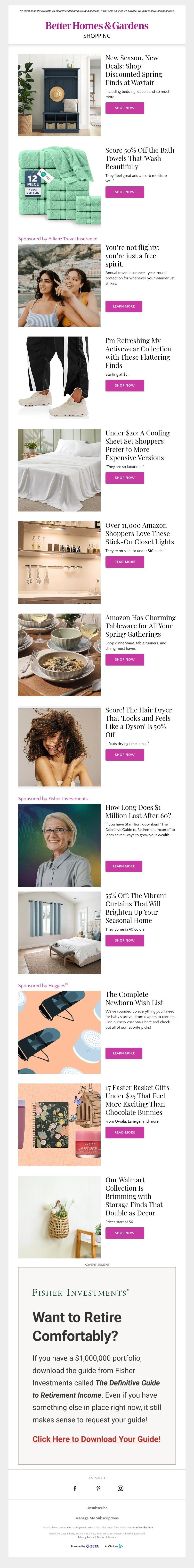Read more about stick-on closet lights
The width and height of the screenshot is (194, 1568).
pos(125,562)
